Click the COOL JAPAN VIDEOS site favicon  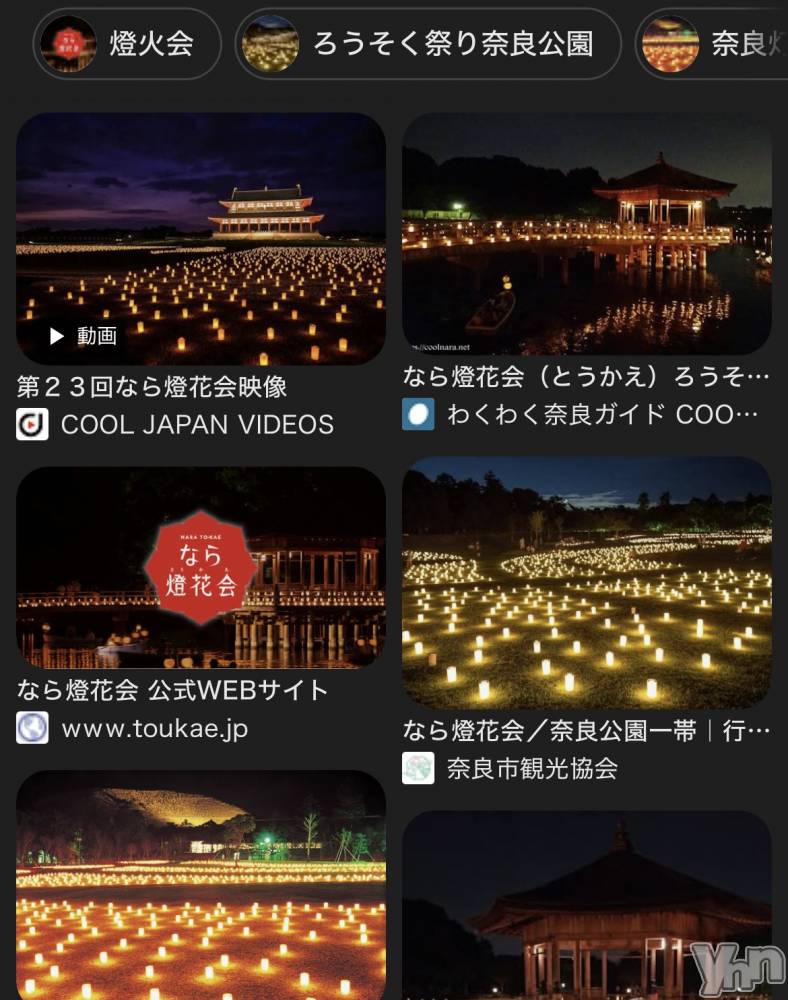[x=34, y=425]
